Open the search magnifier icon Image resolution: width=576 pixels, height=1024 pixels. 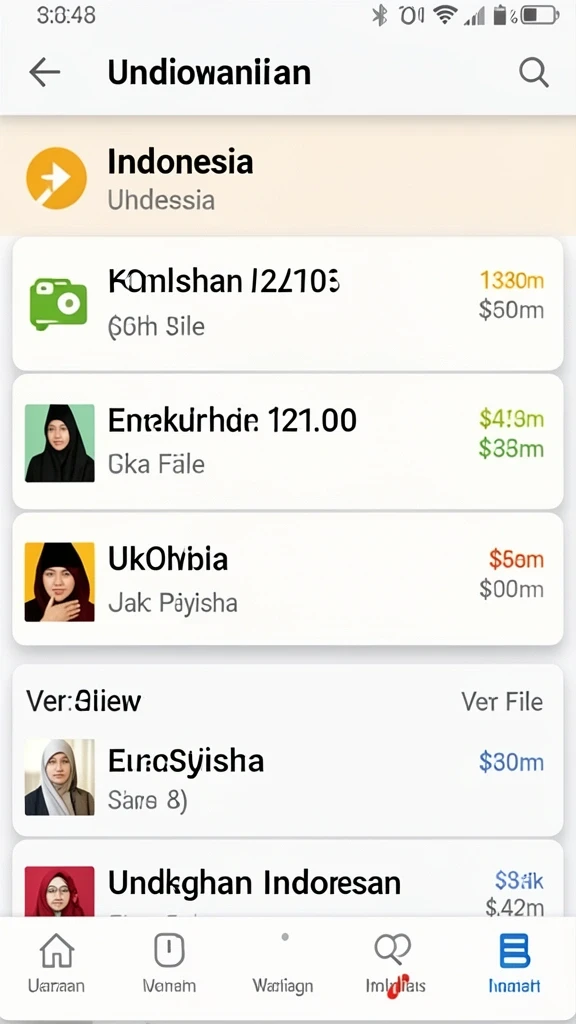(x=534, y=72)
